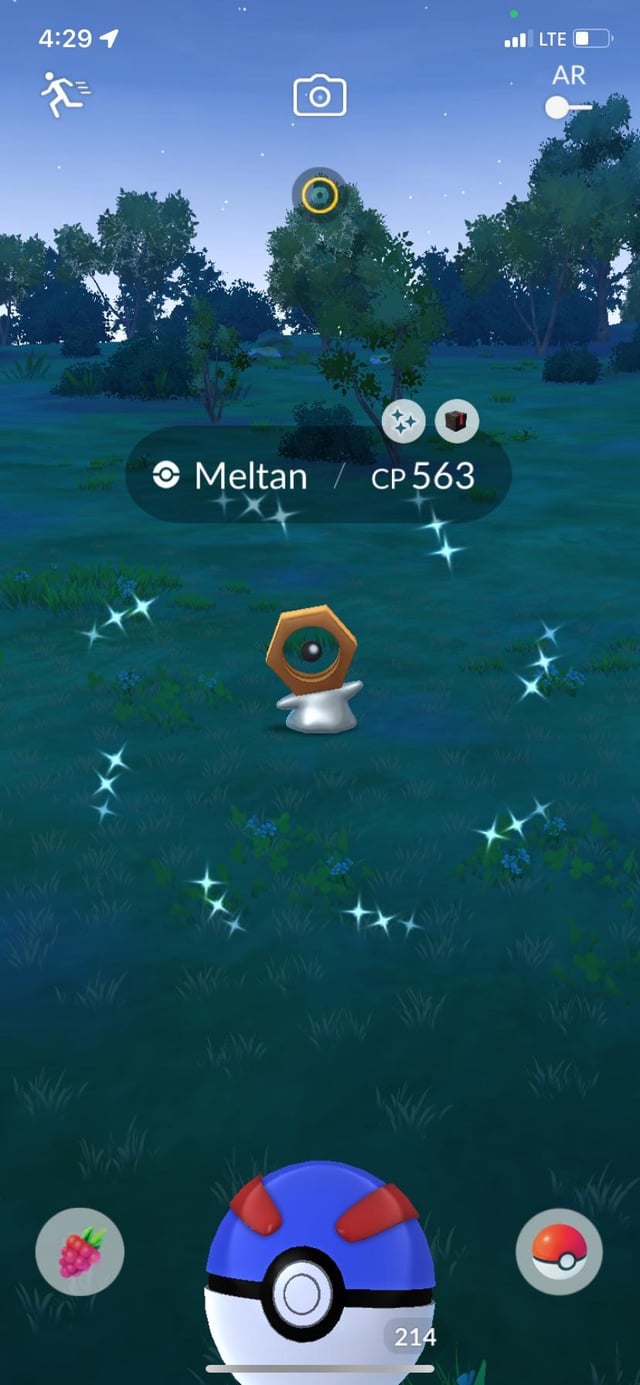Image resolution: width=640 pixels, height=1385 pixels.
Task: Toggle the AR mode switch
Action: pyautogui.click(x=567, y=107)
